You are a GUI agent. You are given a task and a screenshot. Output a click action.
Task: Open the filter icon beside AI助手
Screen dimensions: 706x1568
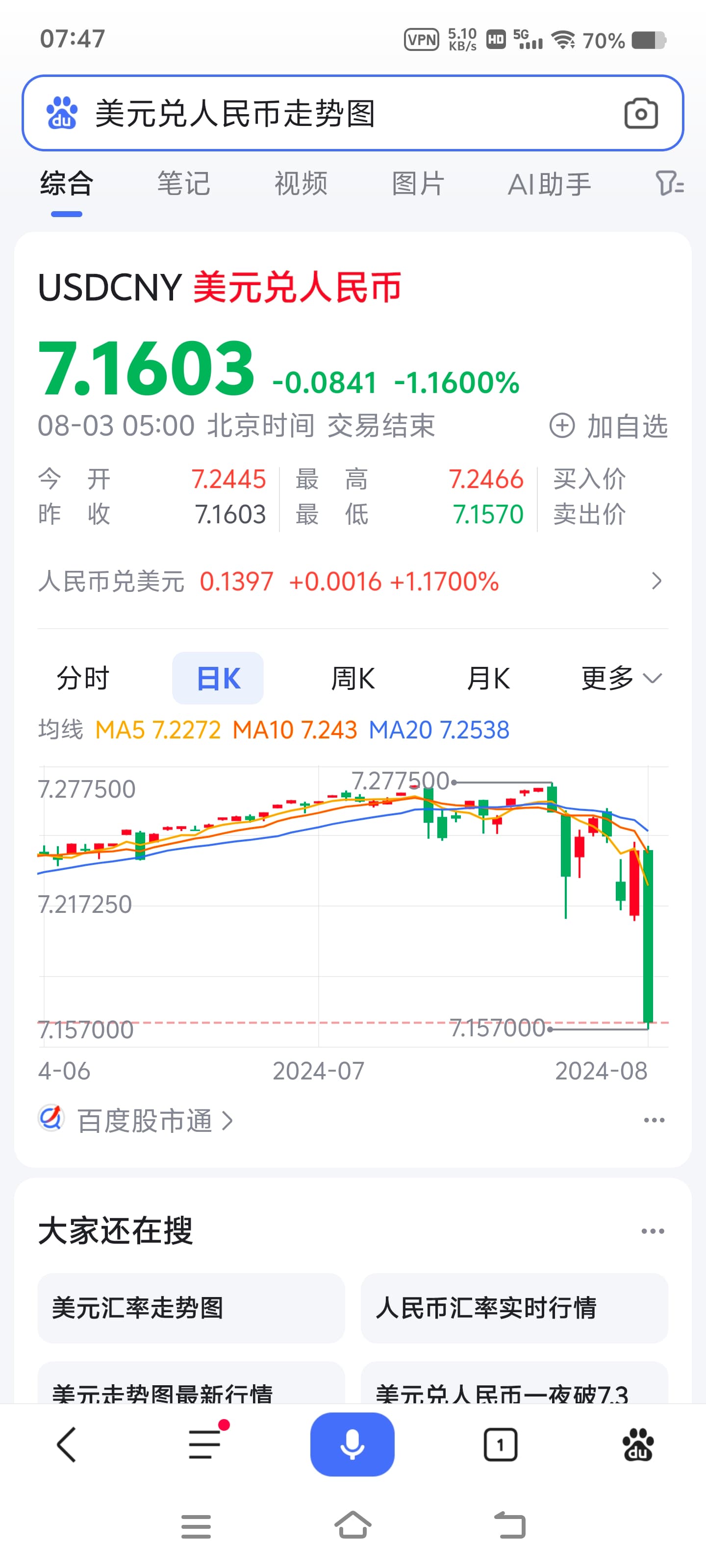click(x=670, y=184)
